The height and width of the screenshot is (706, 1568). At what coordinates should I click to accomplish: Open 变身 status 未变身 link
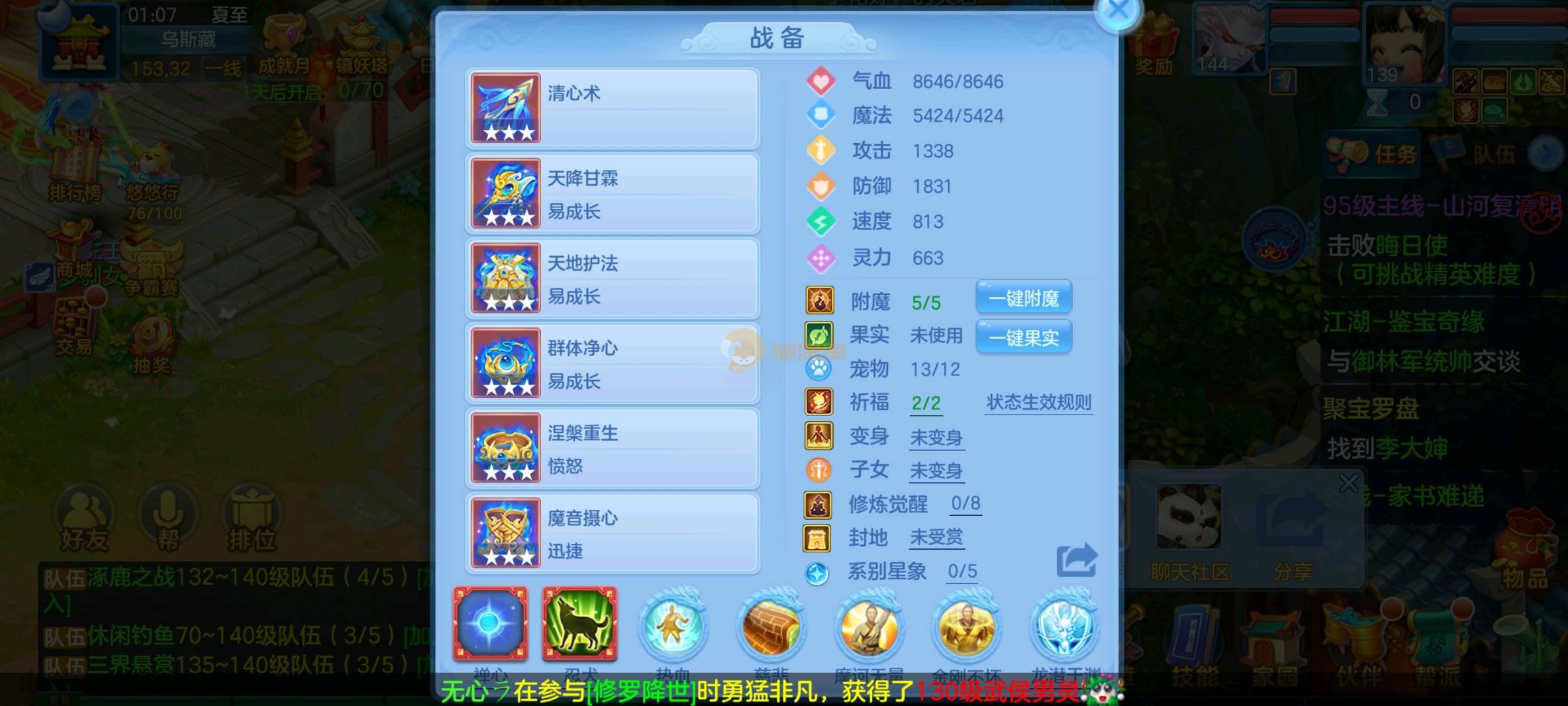(x=936, y=437)
